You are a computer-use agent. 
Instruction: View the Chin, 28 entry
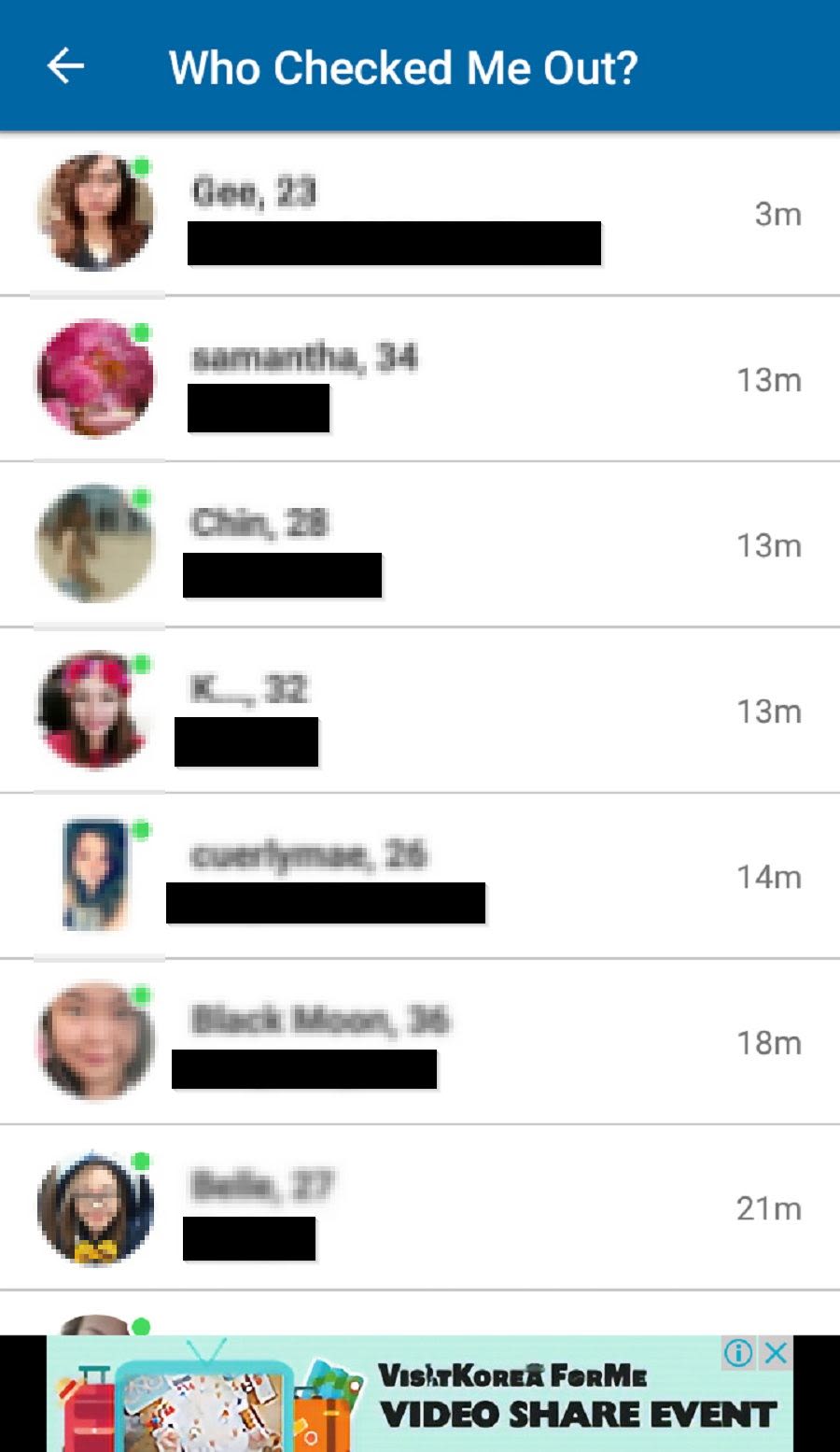[420, 544]
